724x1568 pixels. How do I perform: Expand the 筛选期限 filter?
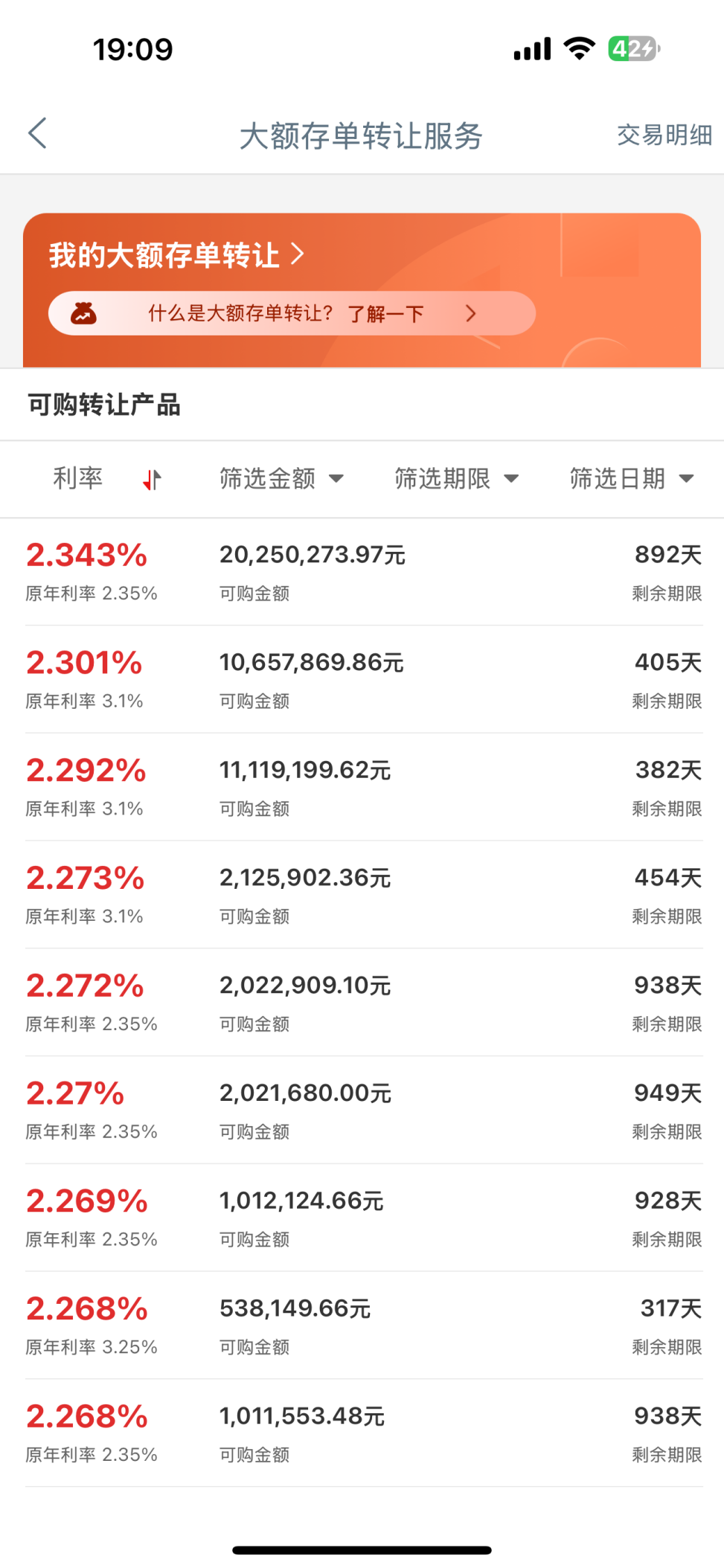(456, 478)
